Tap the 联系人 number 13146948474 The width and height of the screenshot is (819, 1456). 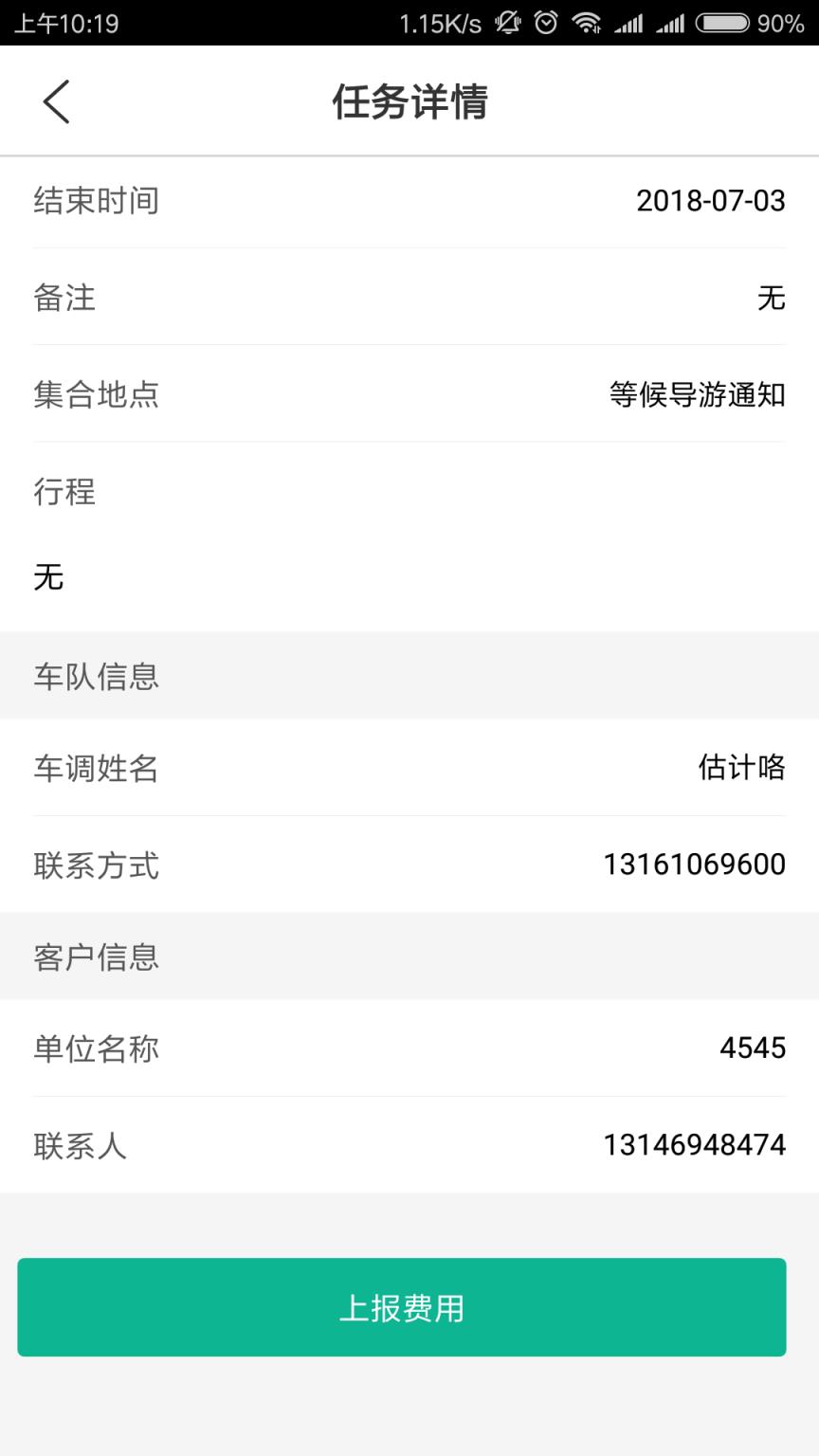691,1146
